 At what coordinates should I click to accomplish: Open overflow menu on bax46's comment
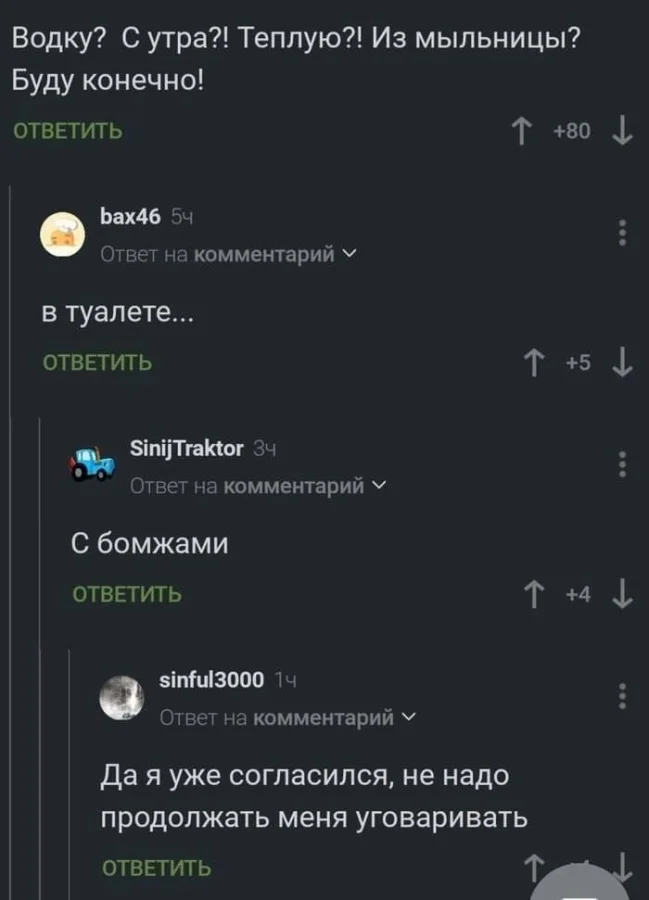622,232
